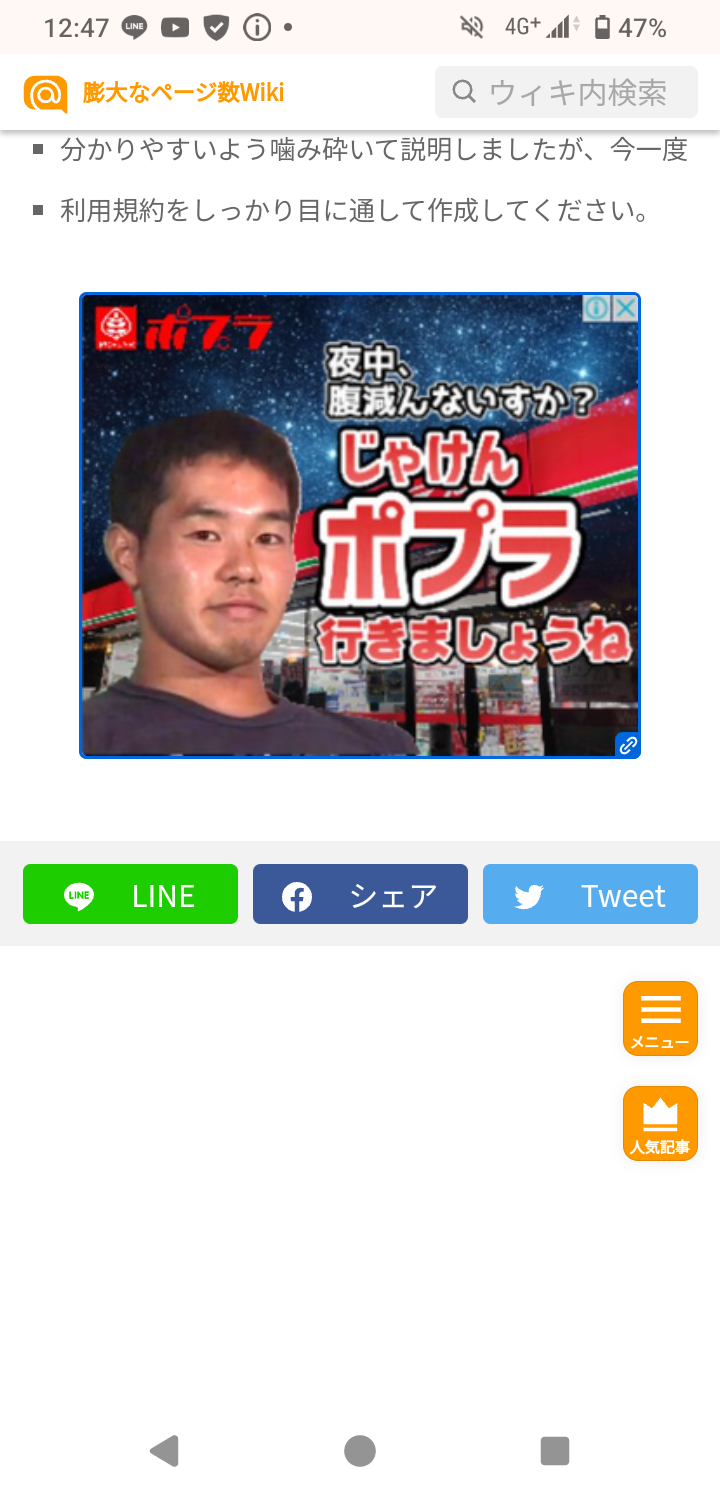Tap the ウィキ内検索 search field
The width and height of the screenshot is (720, 1496).
[566, 92]
